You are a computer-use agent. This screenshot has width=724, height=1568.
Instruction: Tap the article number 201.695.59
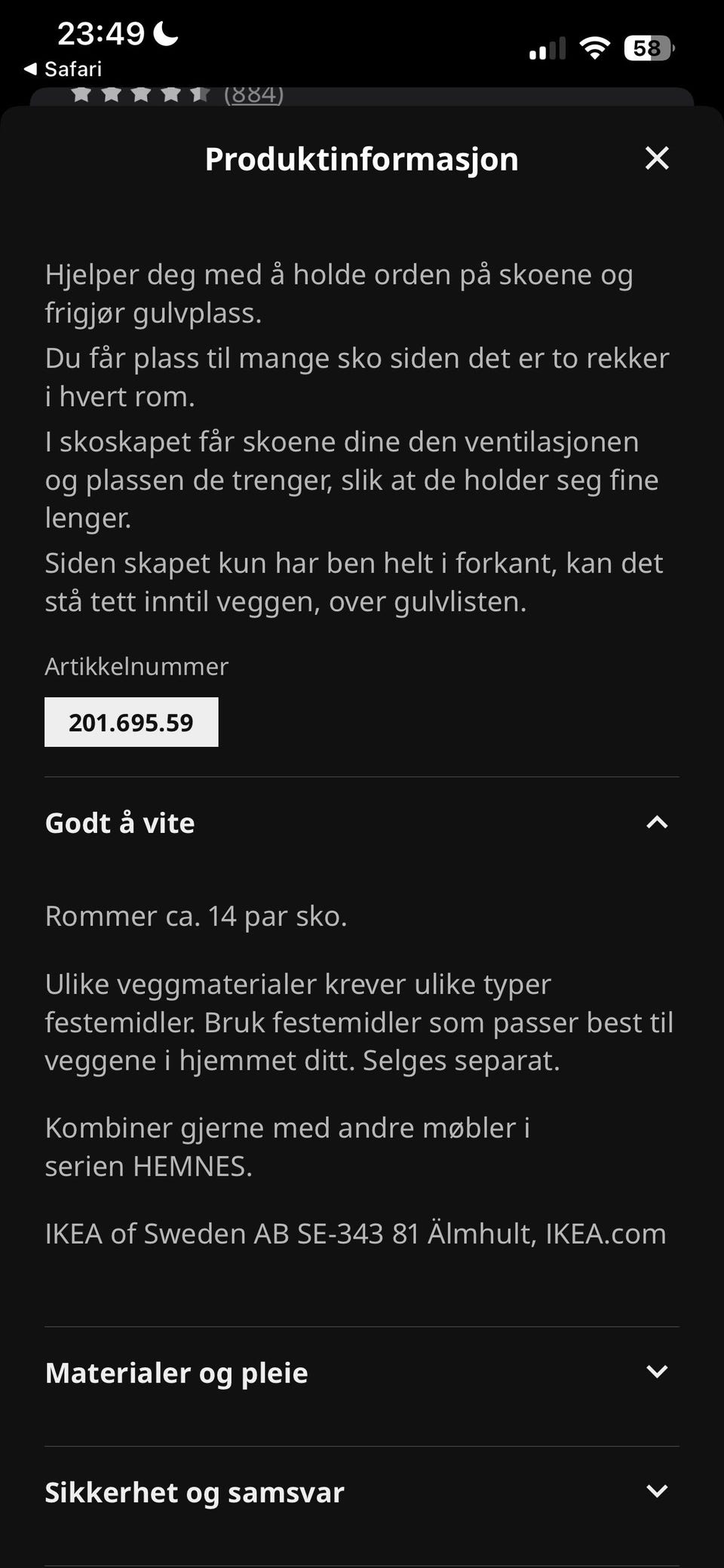click(x=131, y=721)
